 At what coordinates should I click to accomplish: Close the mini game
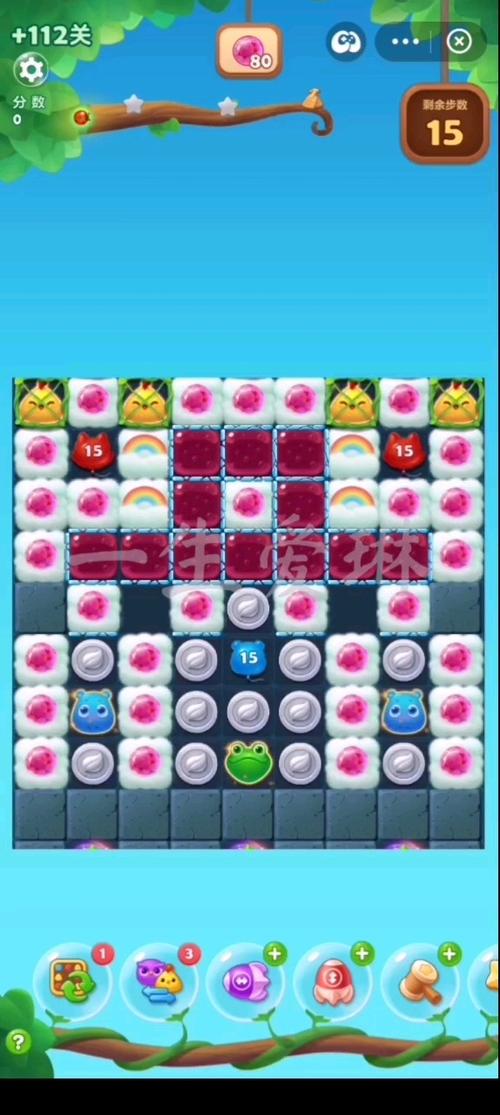pyautogui.click(x=459, y=42)
